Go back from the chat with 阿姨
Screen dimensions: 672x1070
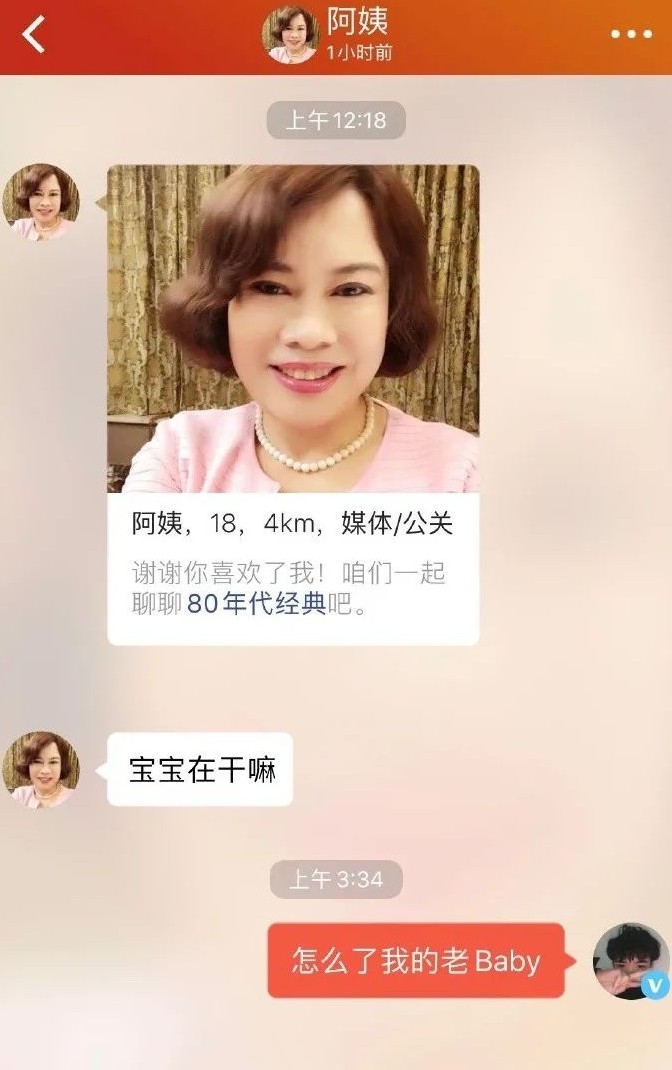34,34
